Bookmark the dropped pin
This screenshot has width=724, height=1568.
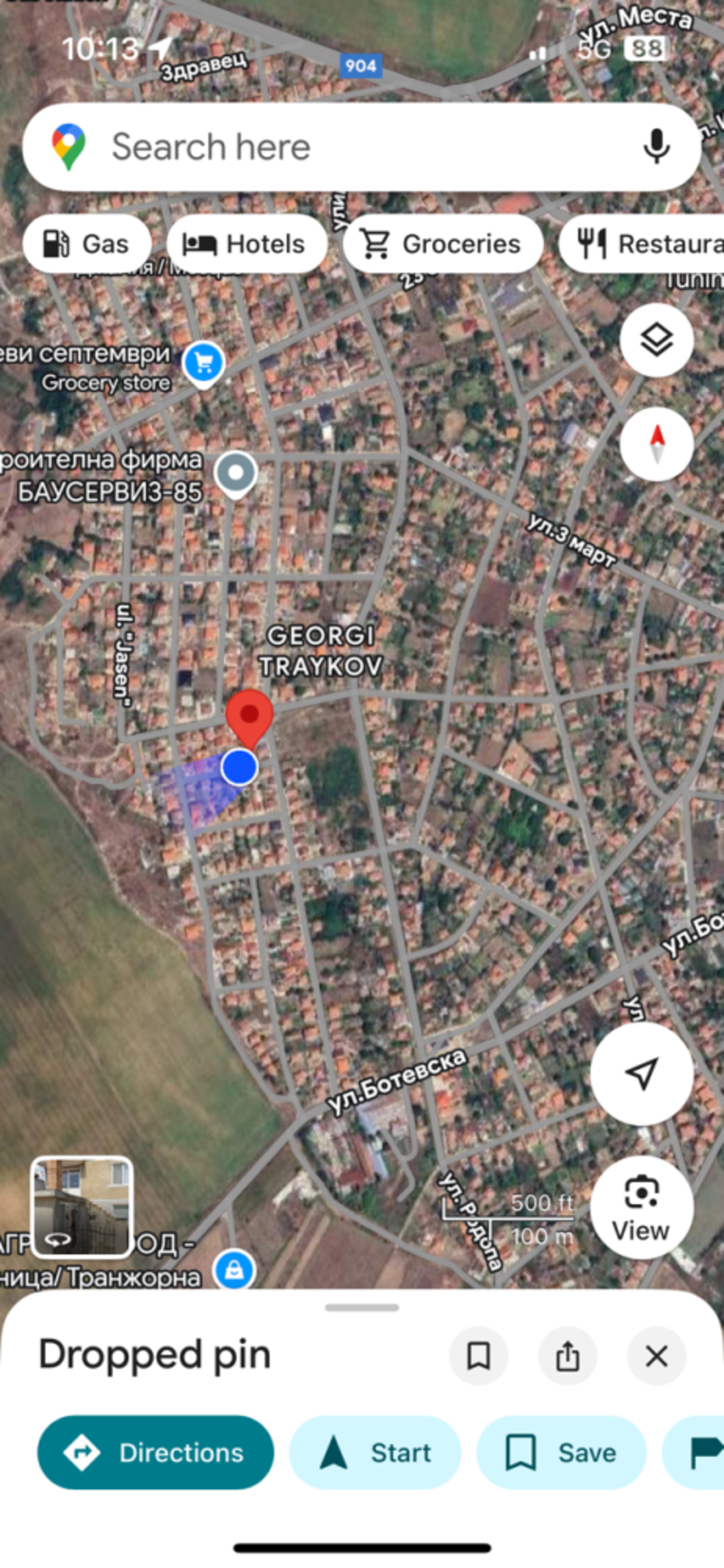pos(478,1355)
